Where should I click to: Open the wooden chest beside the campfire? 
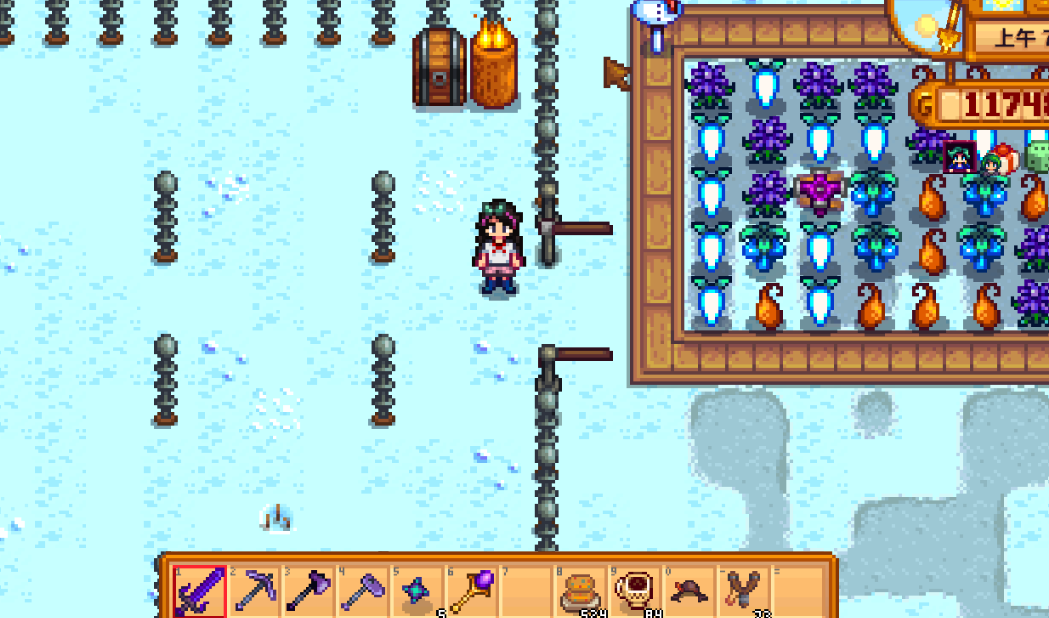coord(439,68)
